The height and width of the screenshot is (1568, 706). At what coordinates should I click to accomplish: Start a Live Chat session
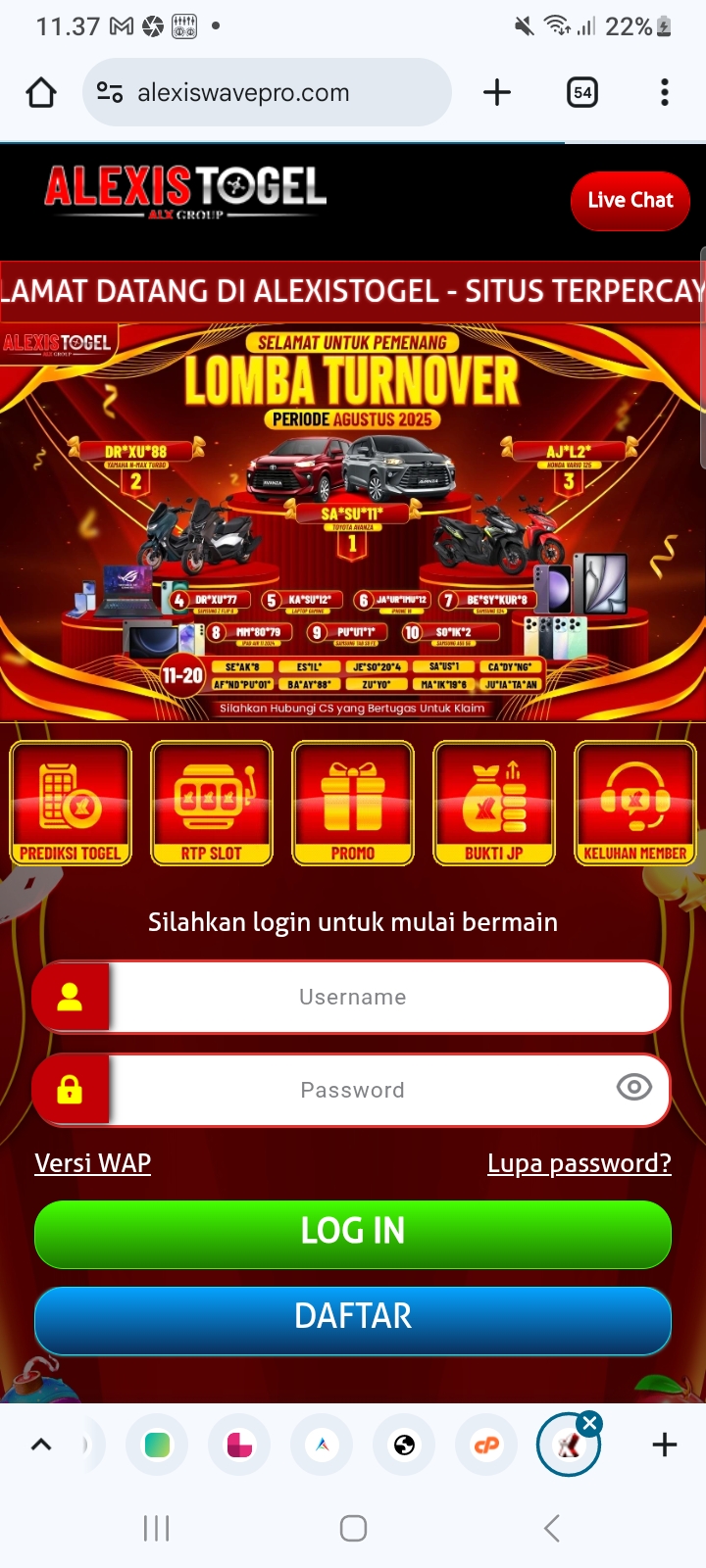[x=630, y=201]
